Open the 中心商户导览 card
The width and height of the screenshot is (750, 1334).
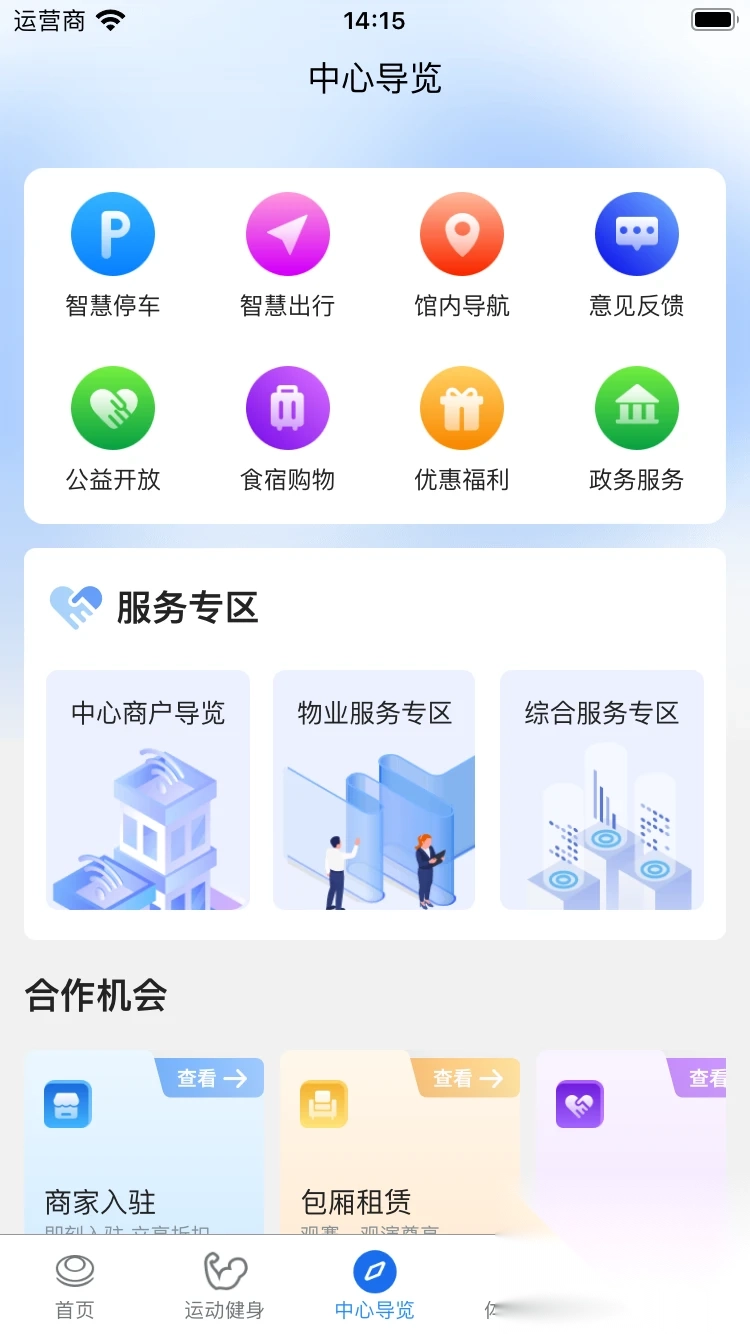[x=148, y=790]
